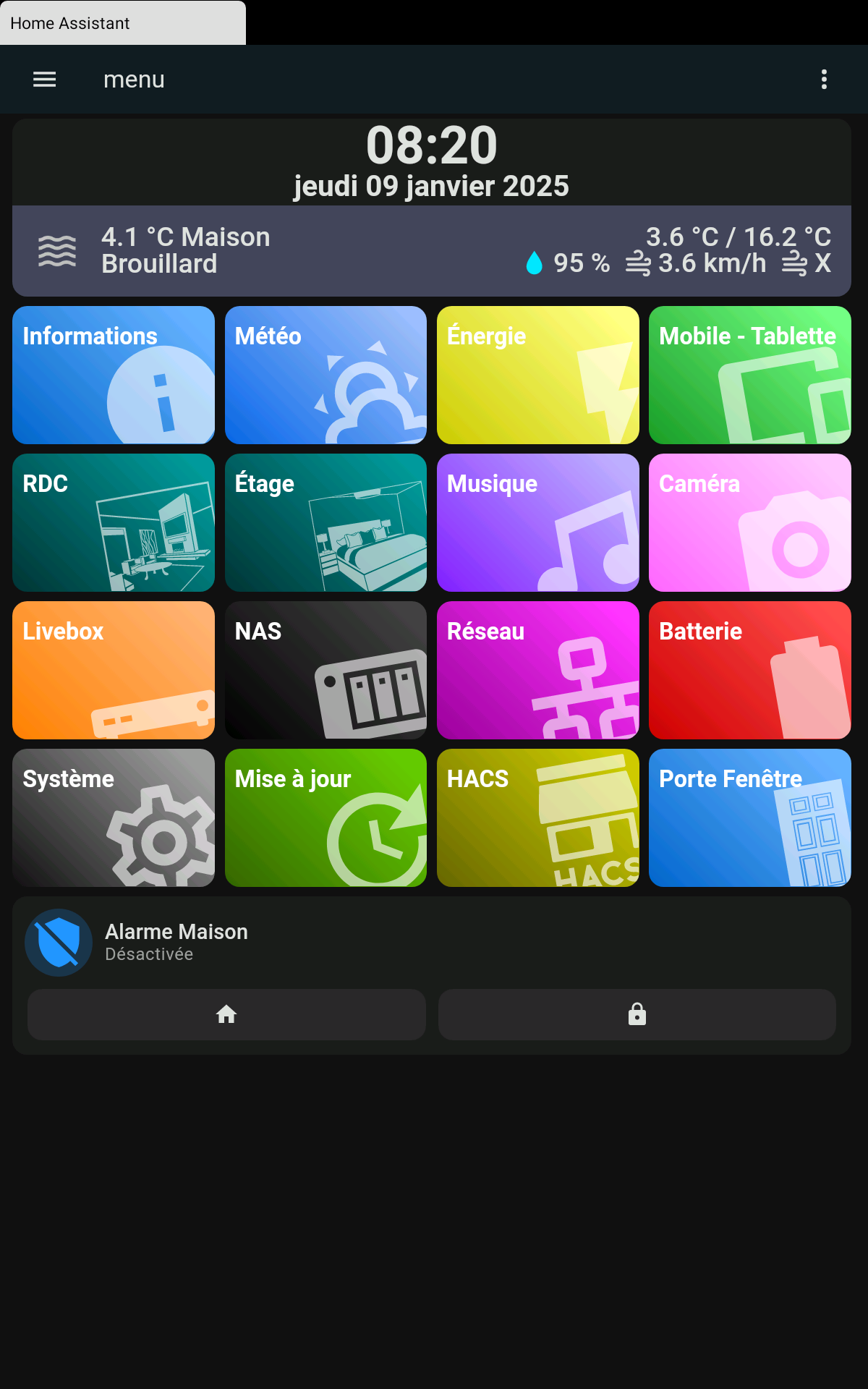868x1389 pixels.
Task: Open the Système tile
Action: pyautogui.click(x=114, y=817)
